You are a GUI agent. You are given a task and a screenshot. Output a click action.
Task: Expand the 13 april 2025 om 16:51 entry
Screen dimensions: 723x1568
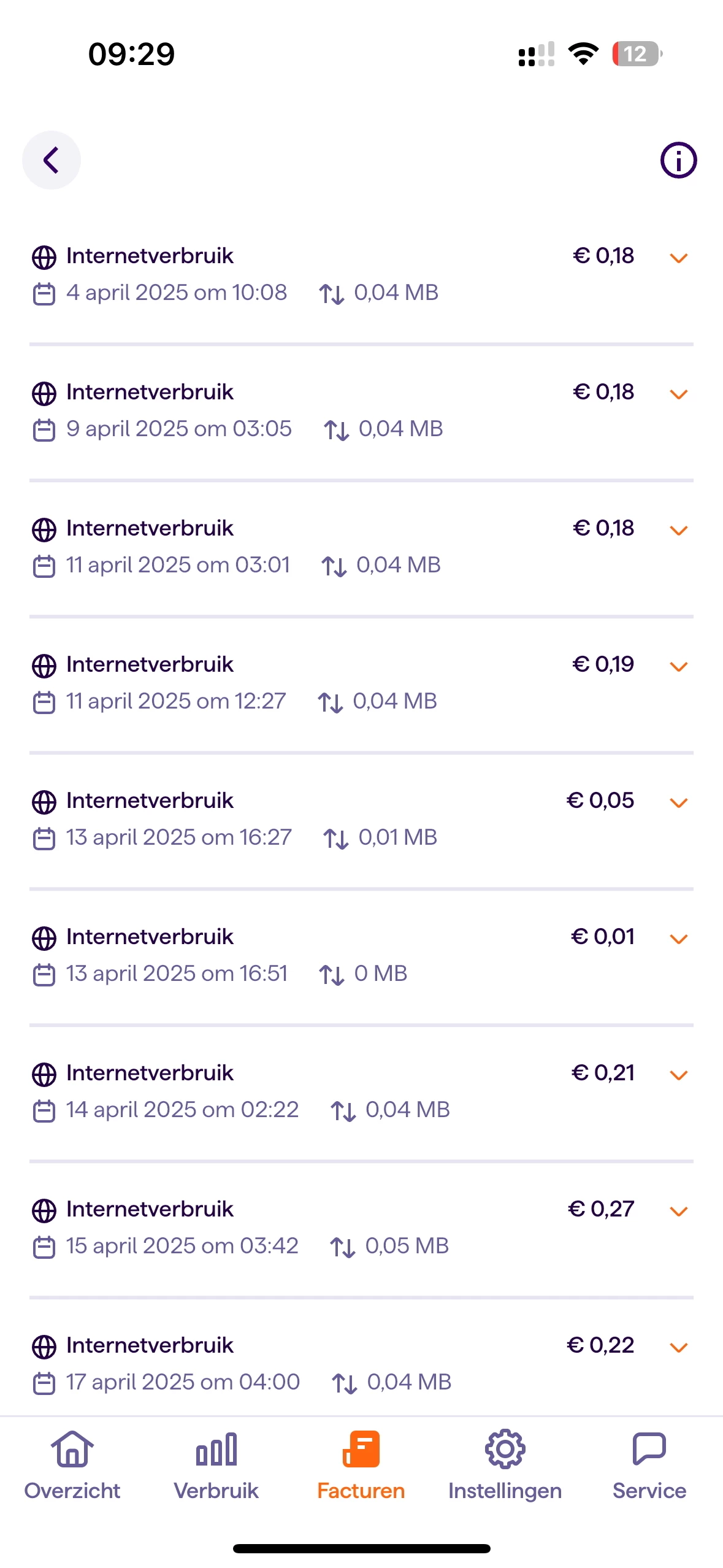(x=678, y=939)
